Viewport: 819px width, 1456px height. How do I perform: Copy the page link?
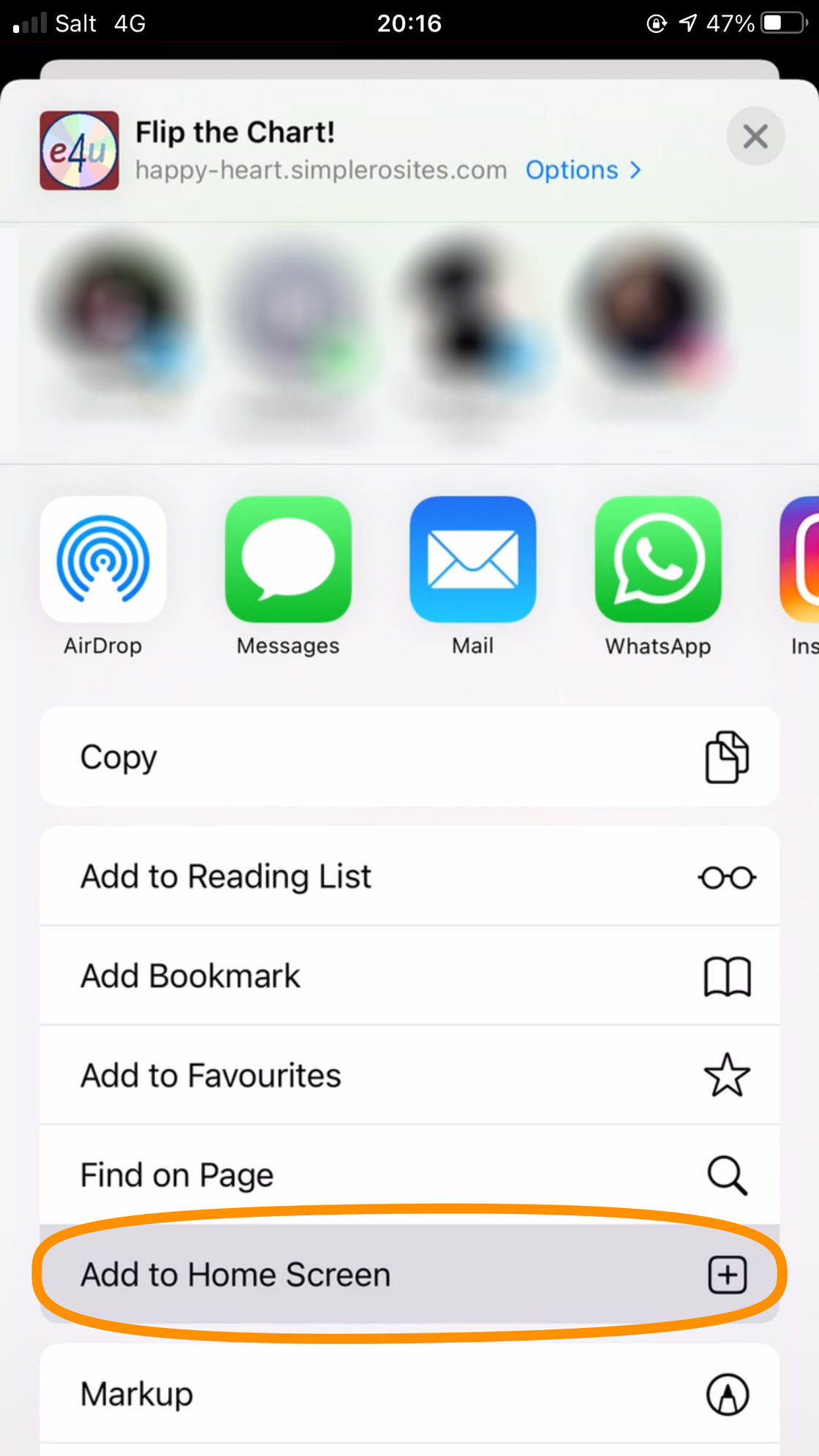(409, 757)
